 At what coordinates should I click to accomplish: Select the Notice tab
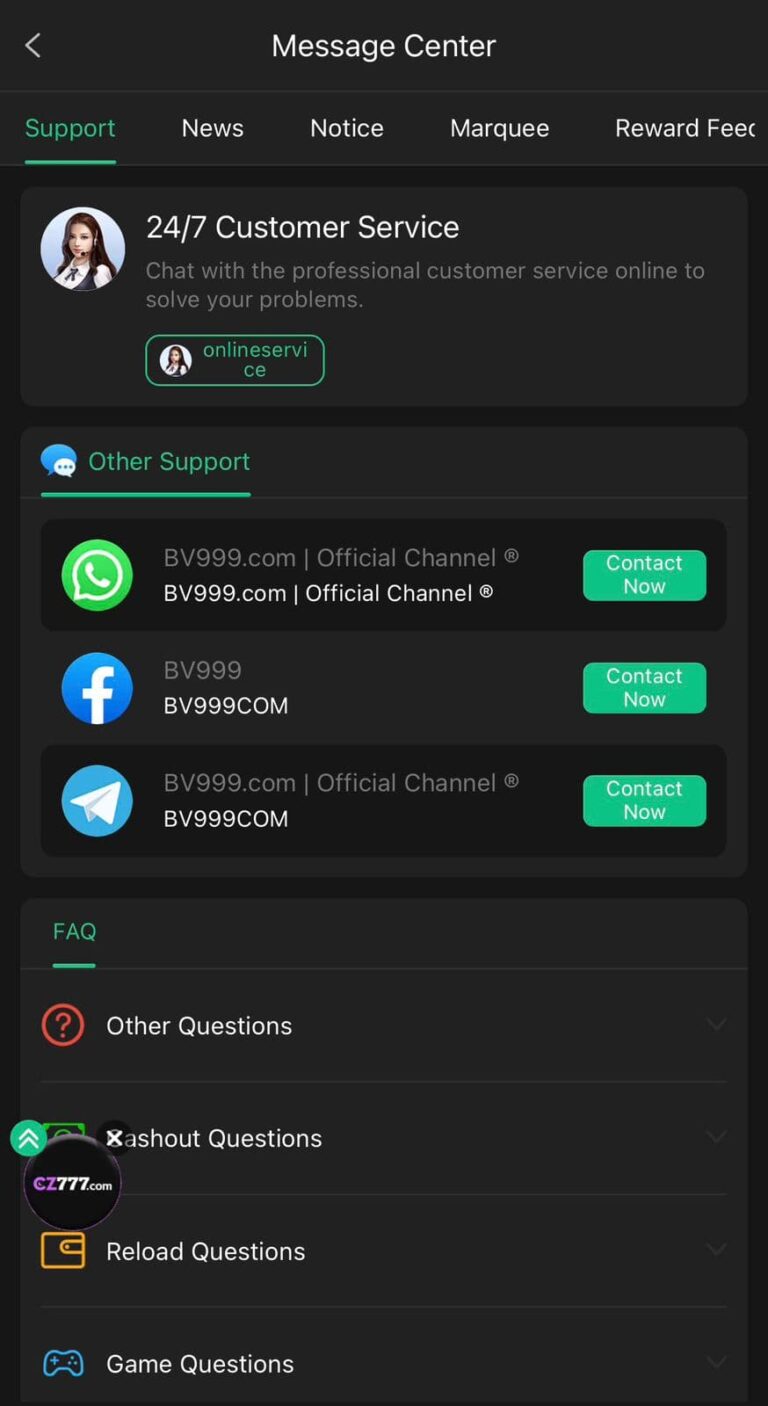[x=347, y=128]
